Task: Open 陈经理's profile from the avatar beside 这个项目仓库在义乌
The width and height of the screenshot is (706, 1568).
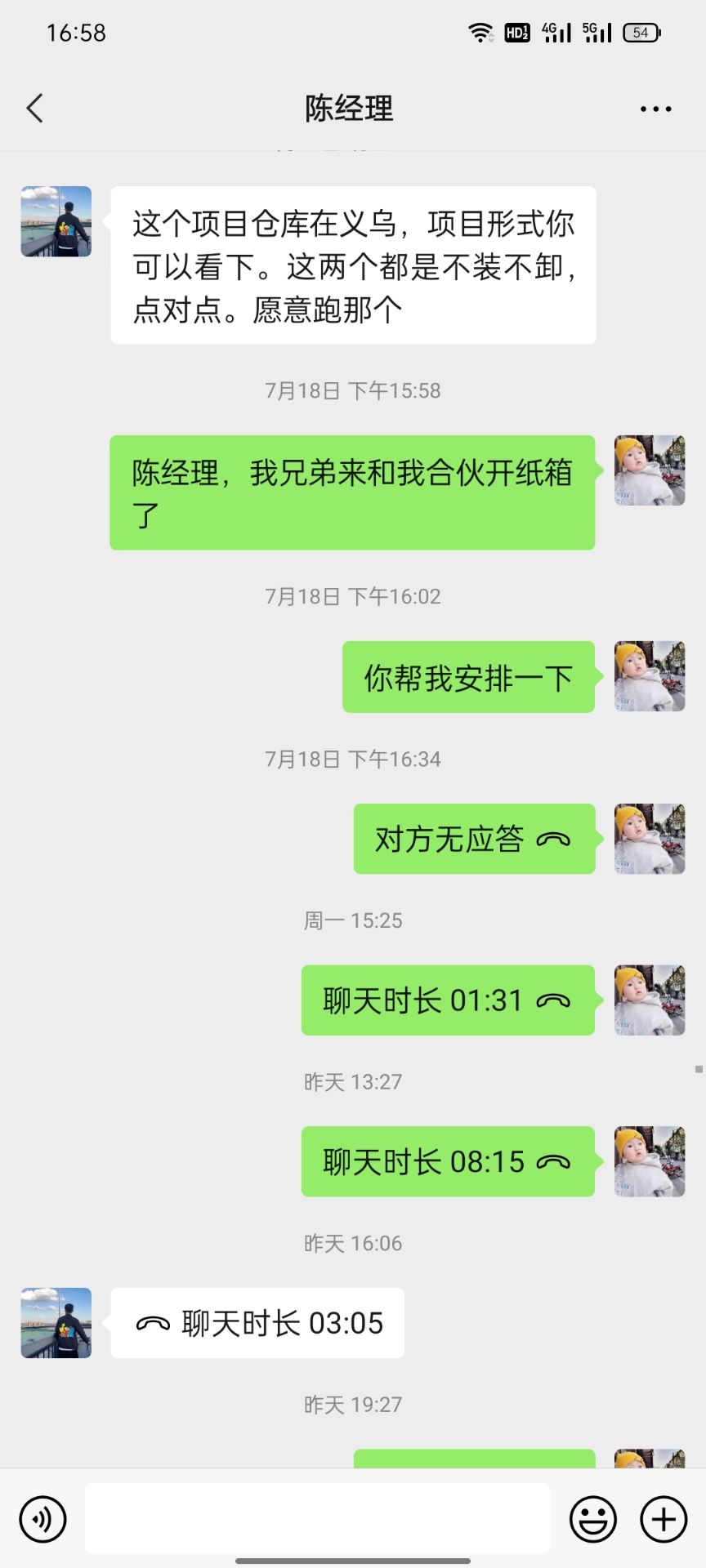Action: [56, 221]
